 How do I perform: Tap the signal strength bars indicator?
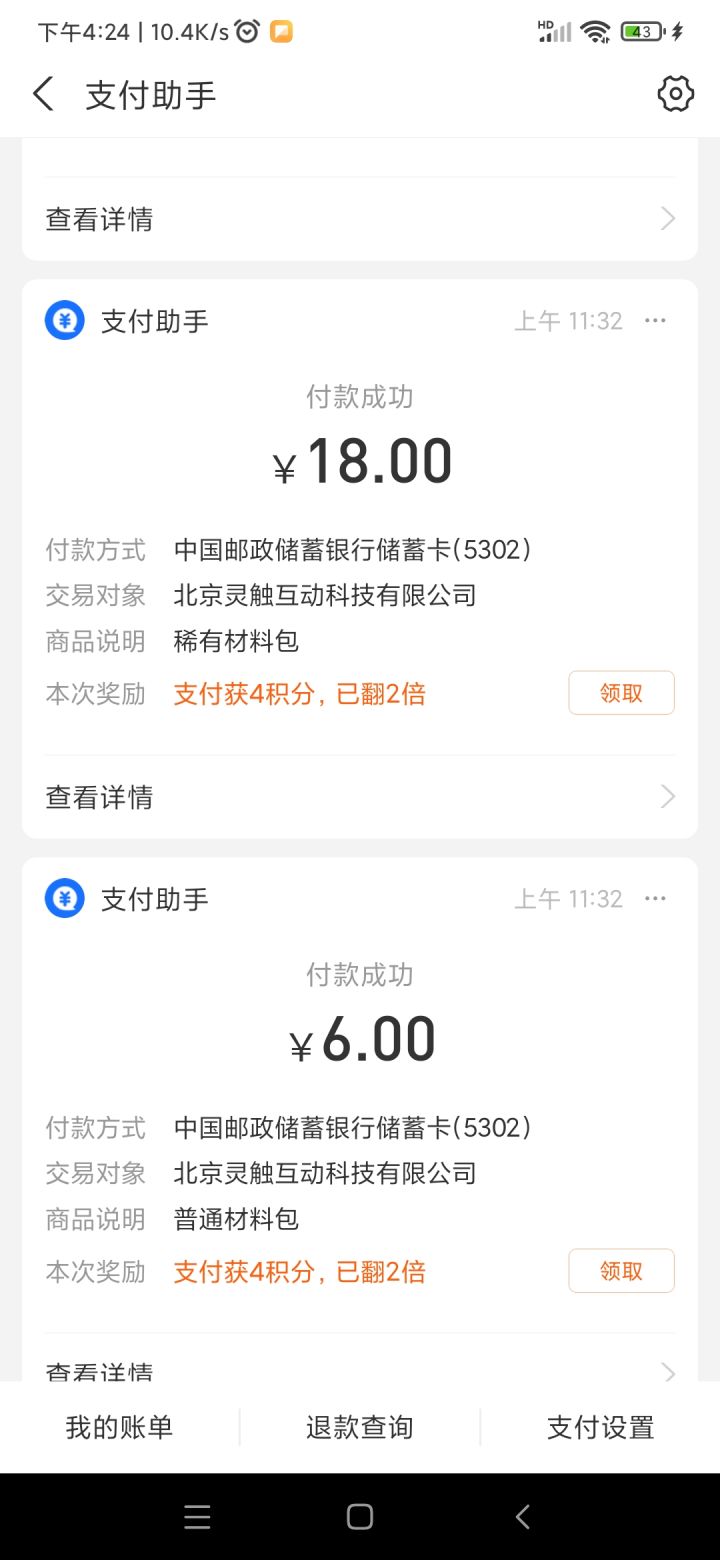(554, 31)
